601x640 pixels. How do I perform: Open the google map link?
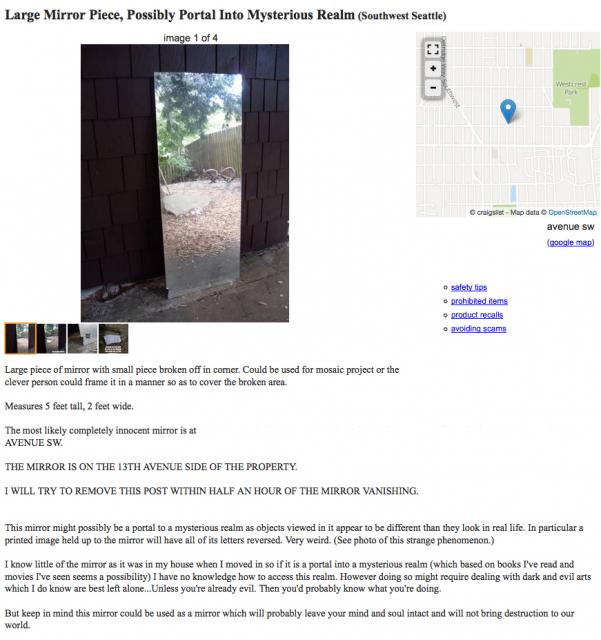point(570,242)
